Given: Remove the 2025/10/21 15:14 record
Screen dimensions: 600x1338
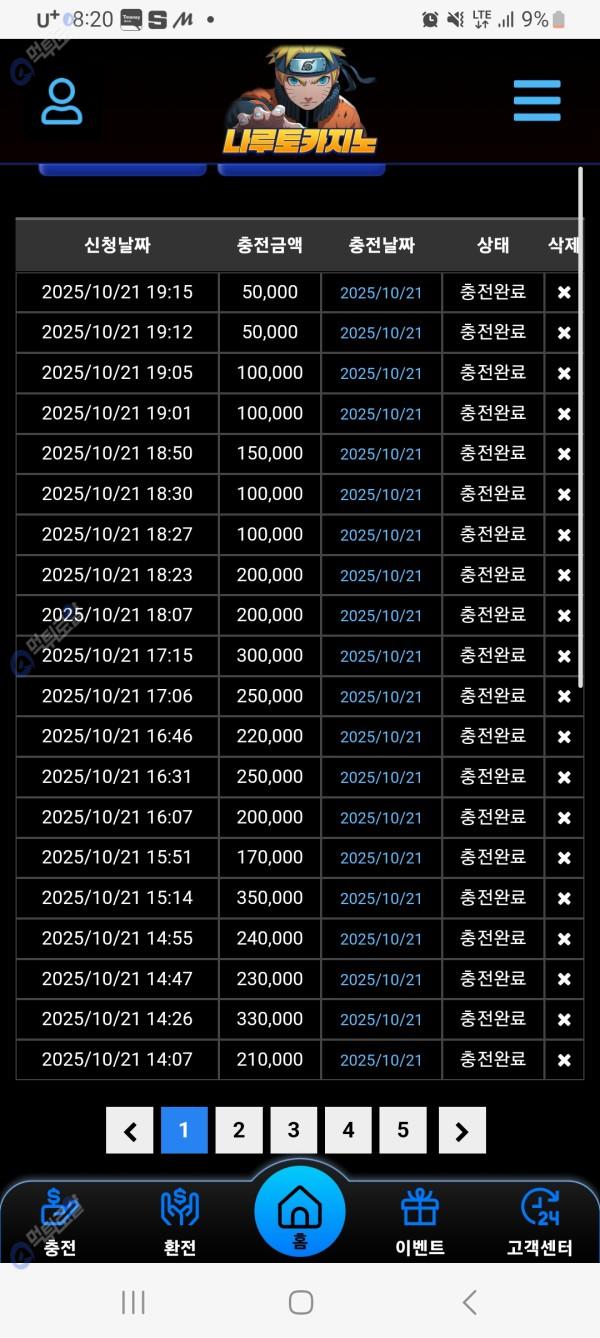Looking at the screenshot, I should (564, 899).
